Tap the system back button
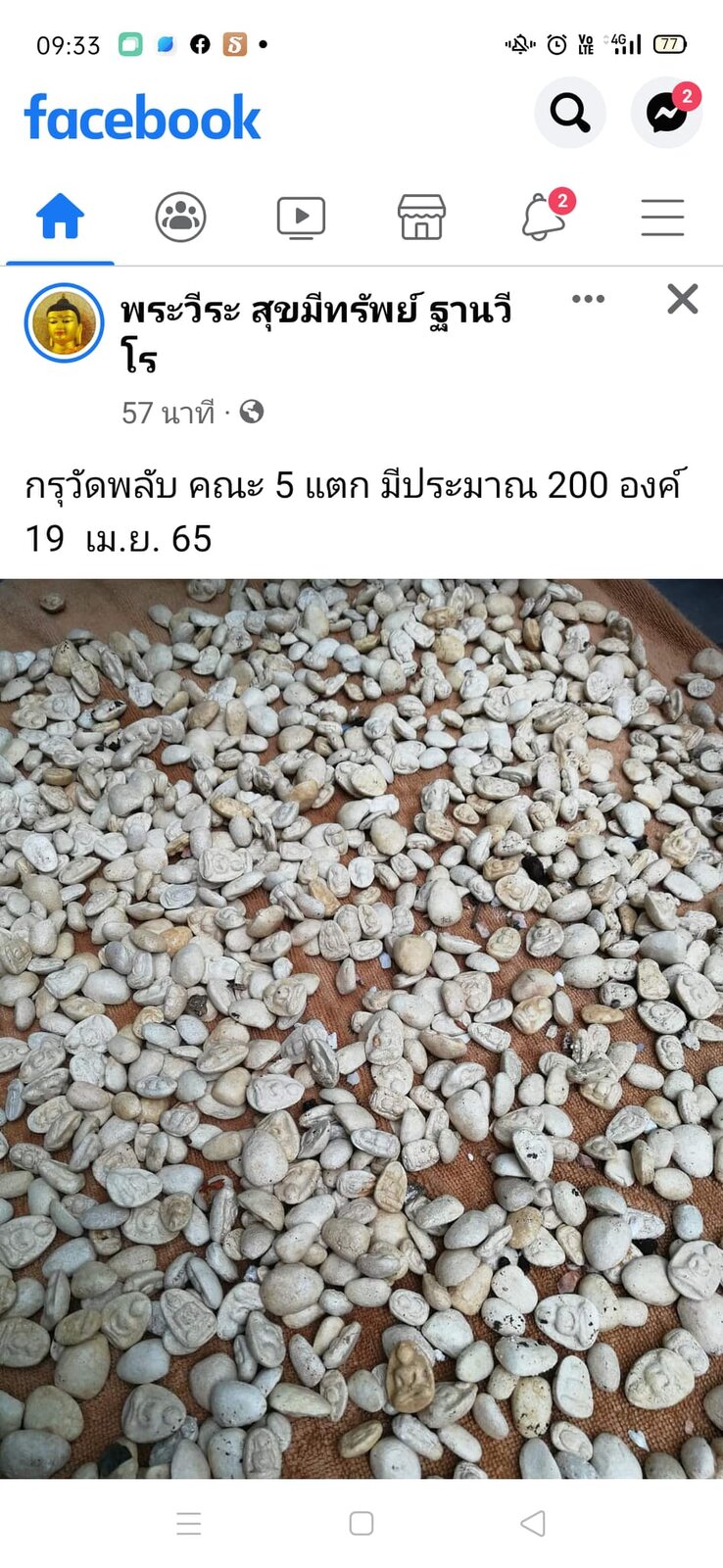Screen dimensions: 723x1568 533,1523
